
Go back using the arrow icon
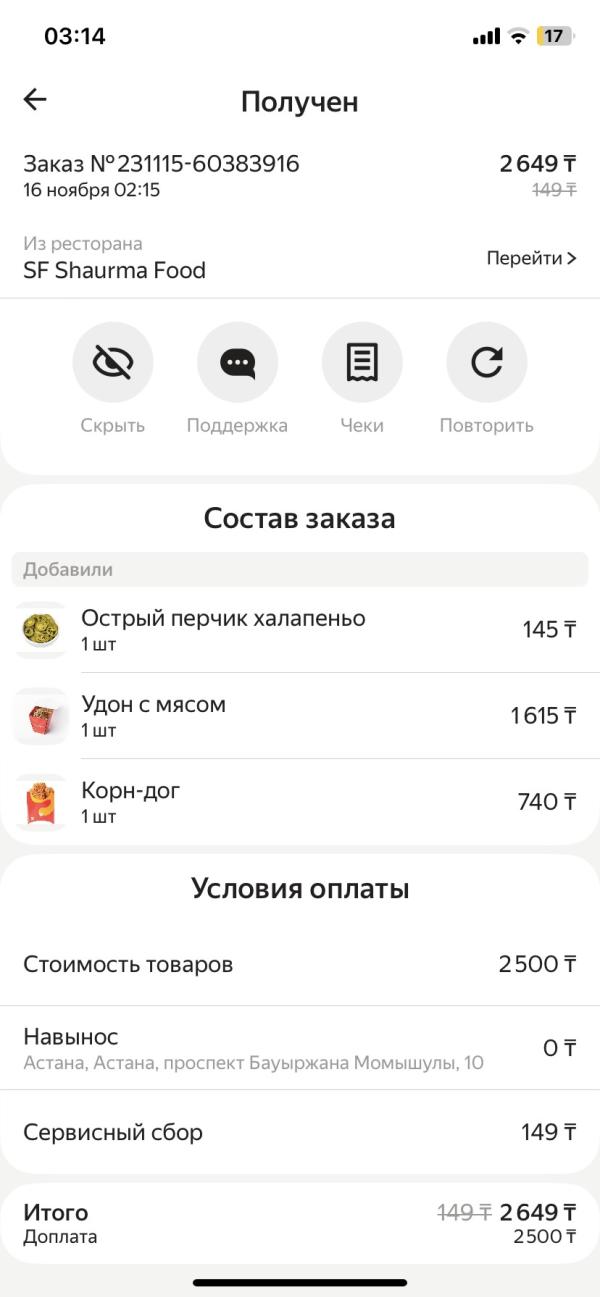pos(35,99)
